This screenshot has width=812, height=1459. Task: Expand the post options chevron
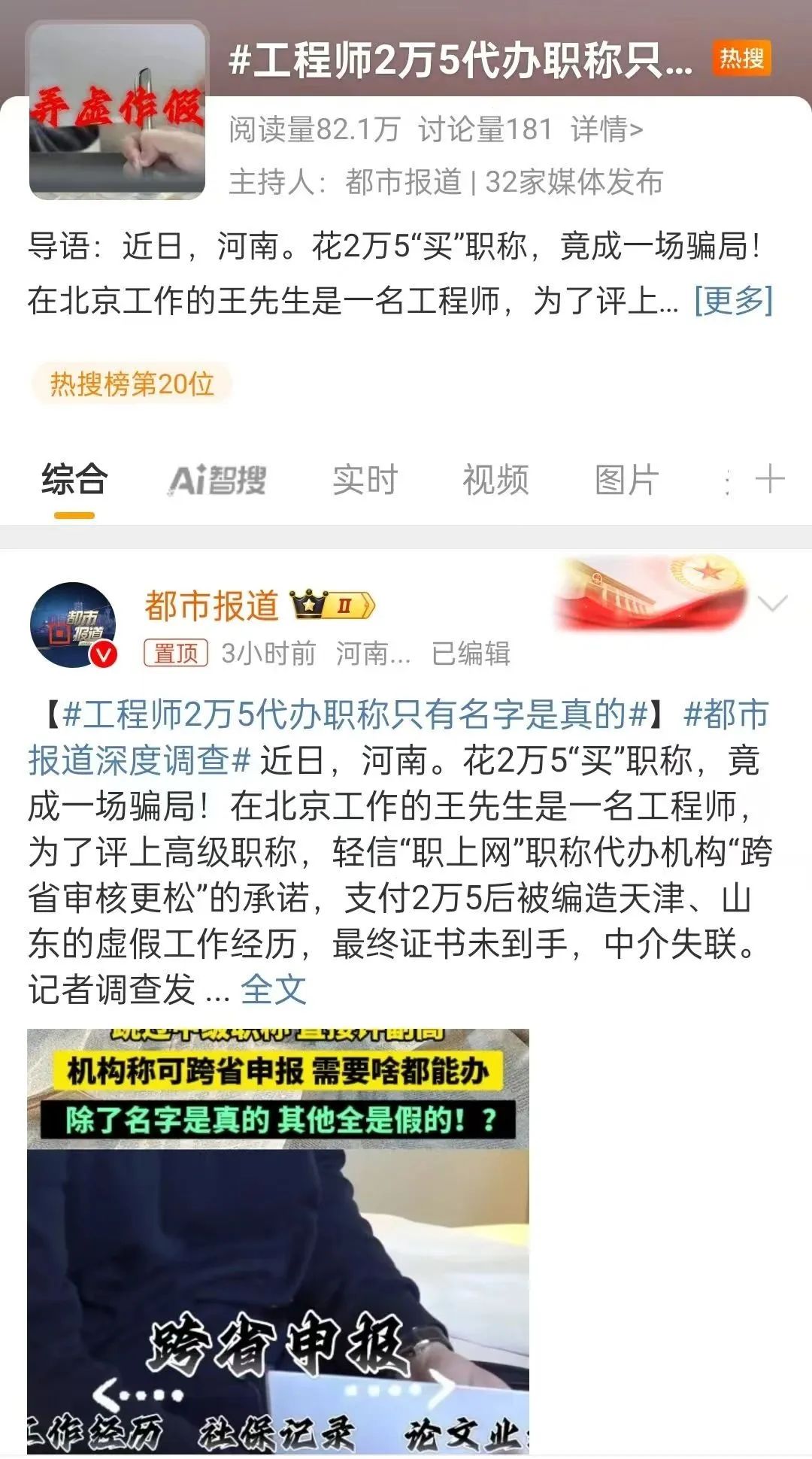[772, 603]
